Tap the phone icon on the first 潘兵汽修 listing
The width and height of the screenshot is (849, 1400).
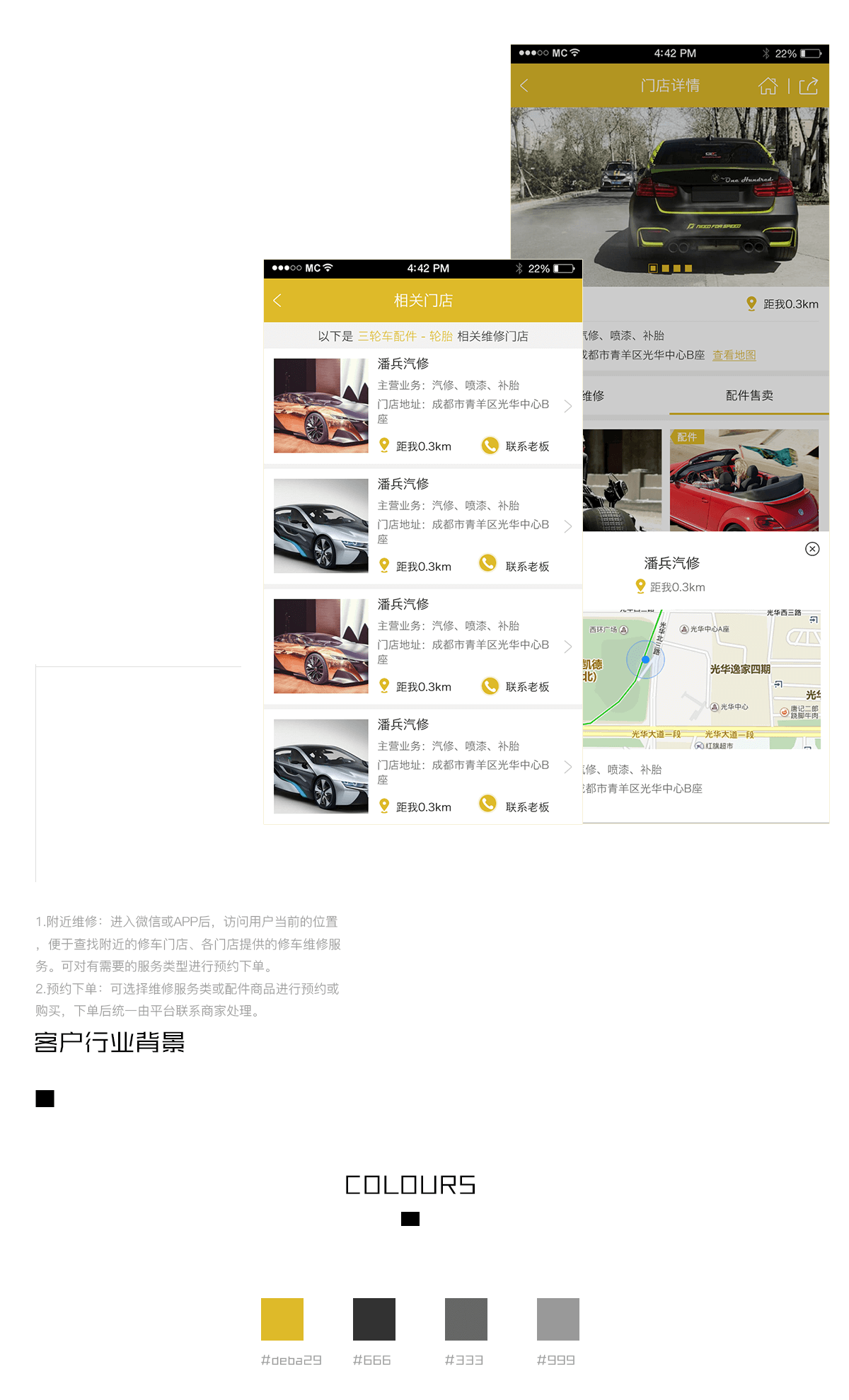click(489, 446)
